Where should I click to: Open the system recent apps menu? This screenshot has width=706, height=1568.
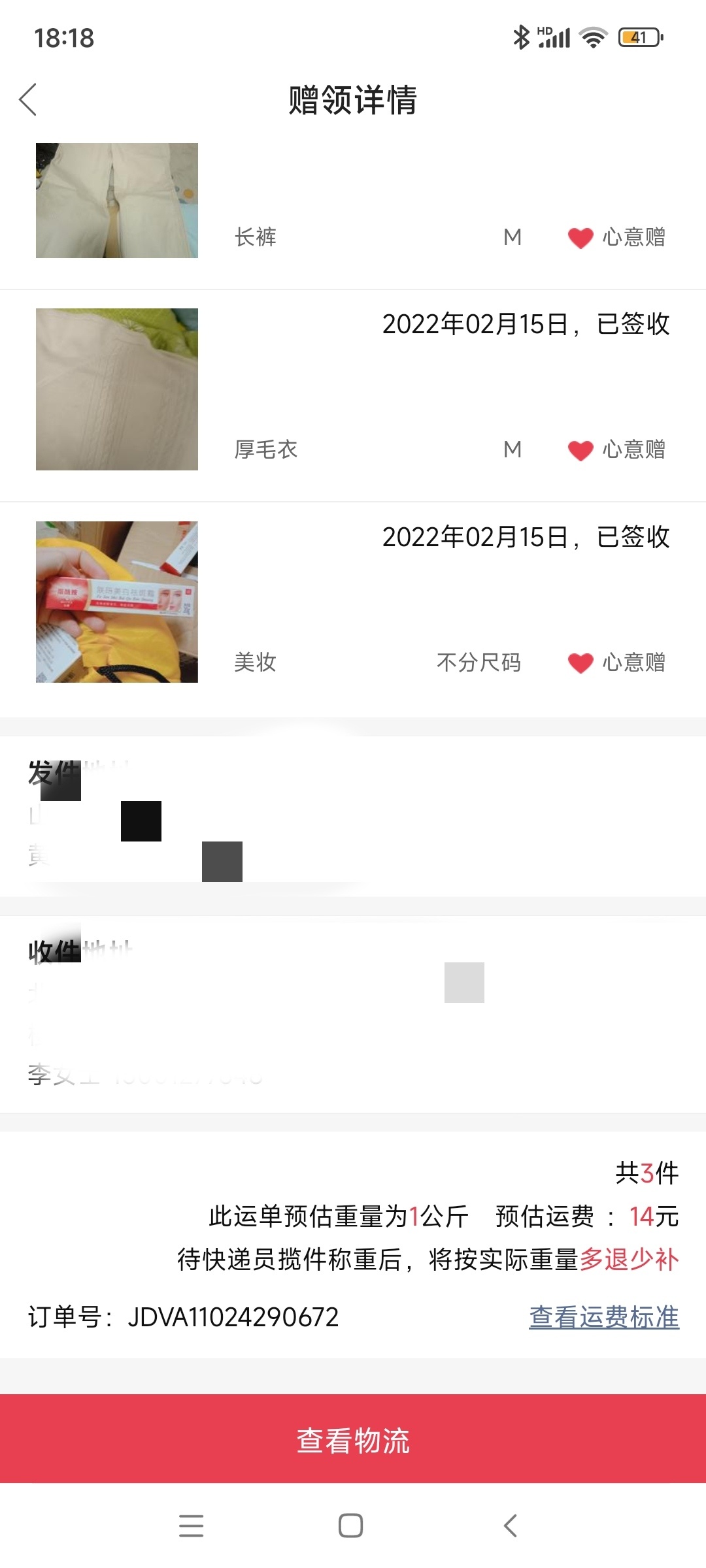192,1526
